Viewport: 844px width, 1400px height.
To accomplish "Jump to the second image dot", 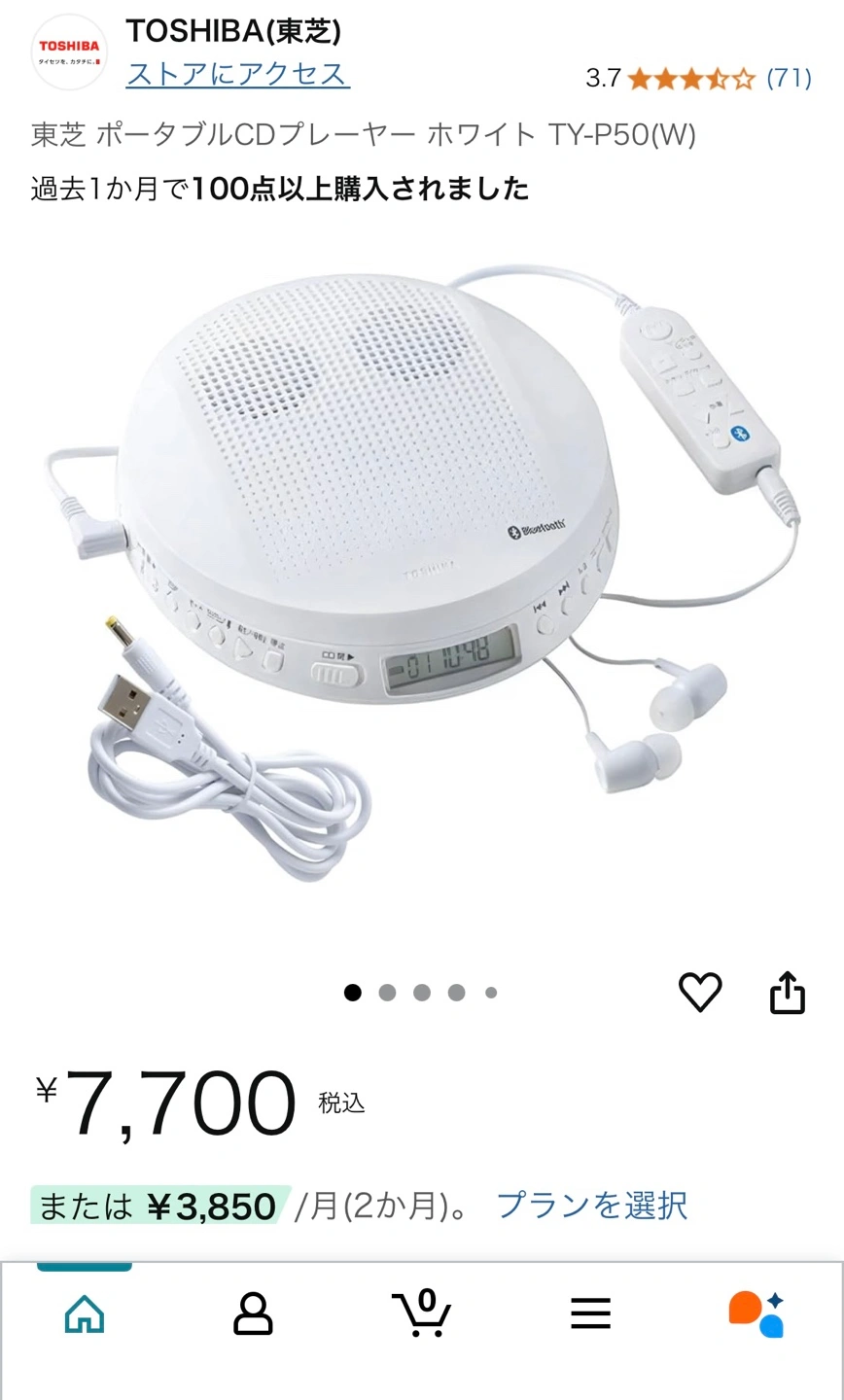I will (387, 993).
